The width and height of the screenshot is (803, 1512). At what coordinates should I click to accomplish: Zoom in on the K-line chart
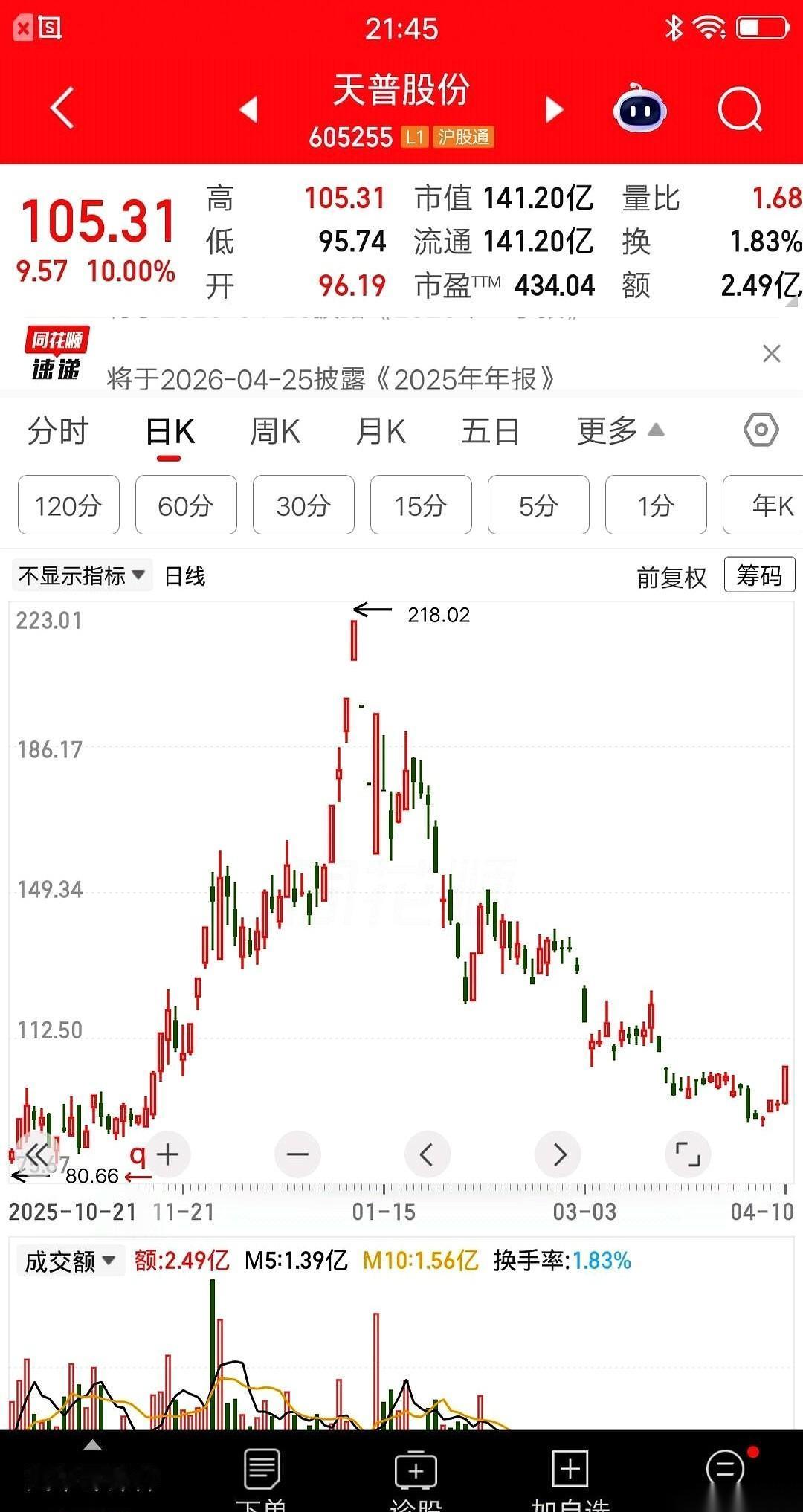pos(167,1154)
